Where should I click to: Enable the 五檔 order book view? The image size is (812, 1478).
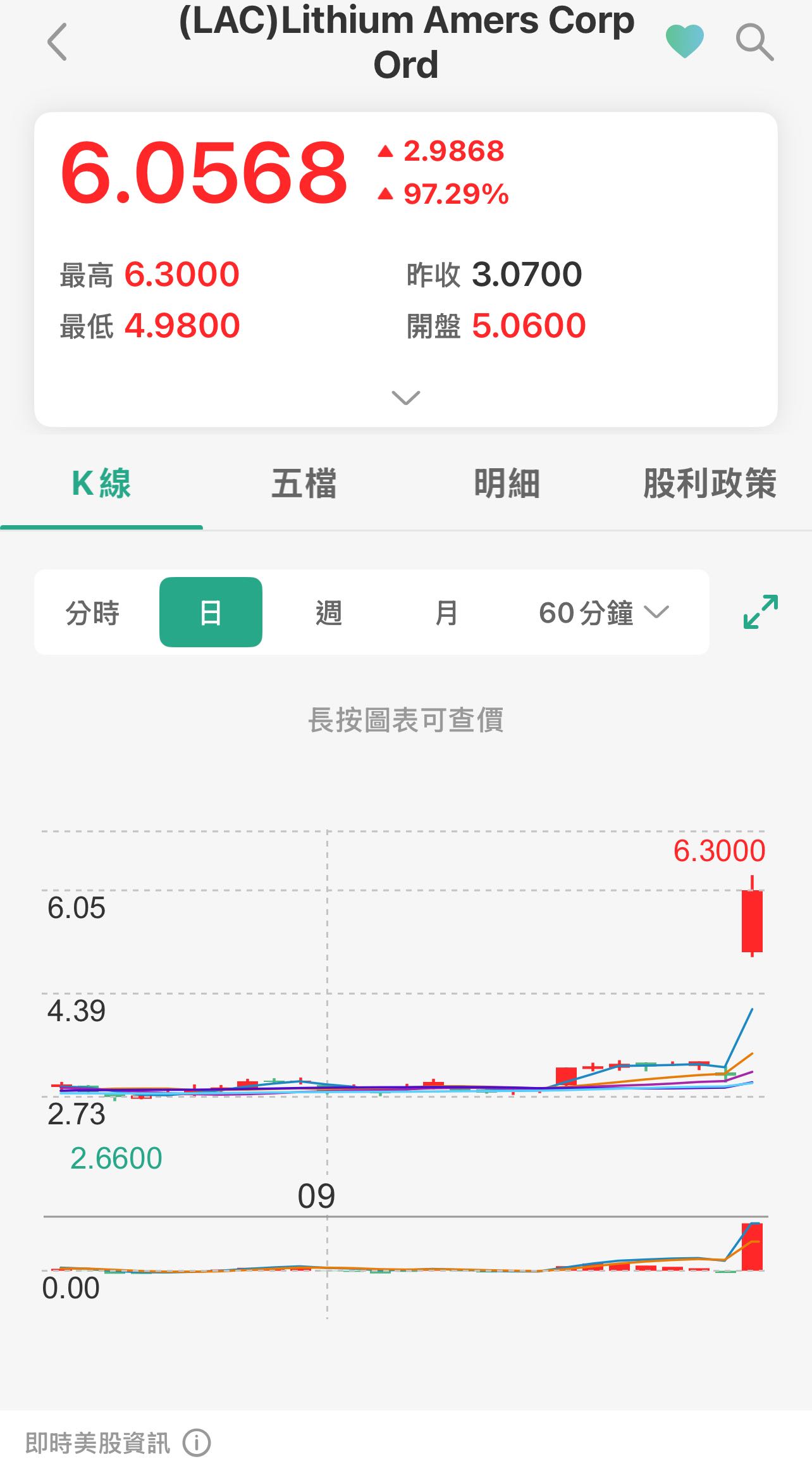(305, 483)
